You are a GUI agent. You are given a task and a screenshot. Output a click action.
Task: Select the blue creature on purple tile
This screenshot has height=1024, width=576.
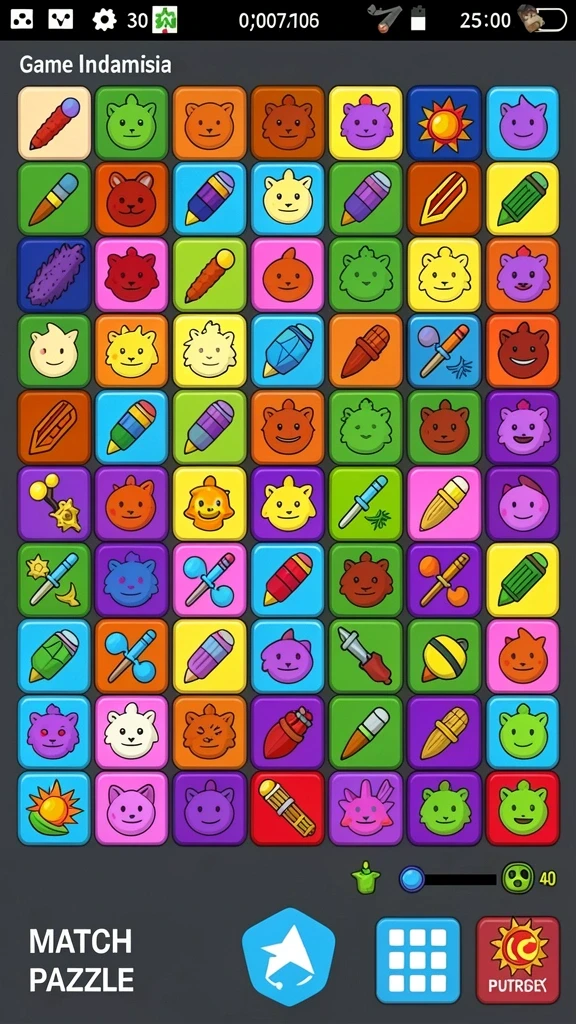click(132, 580)
